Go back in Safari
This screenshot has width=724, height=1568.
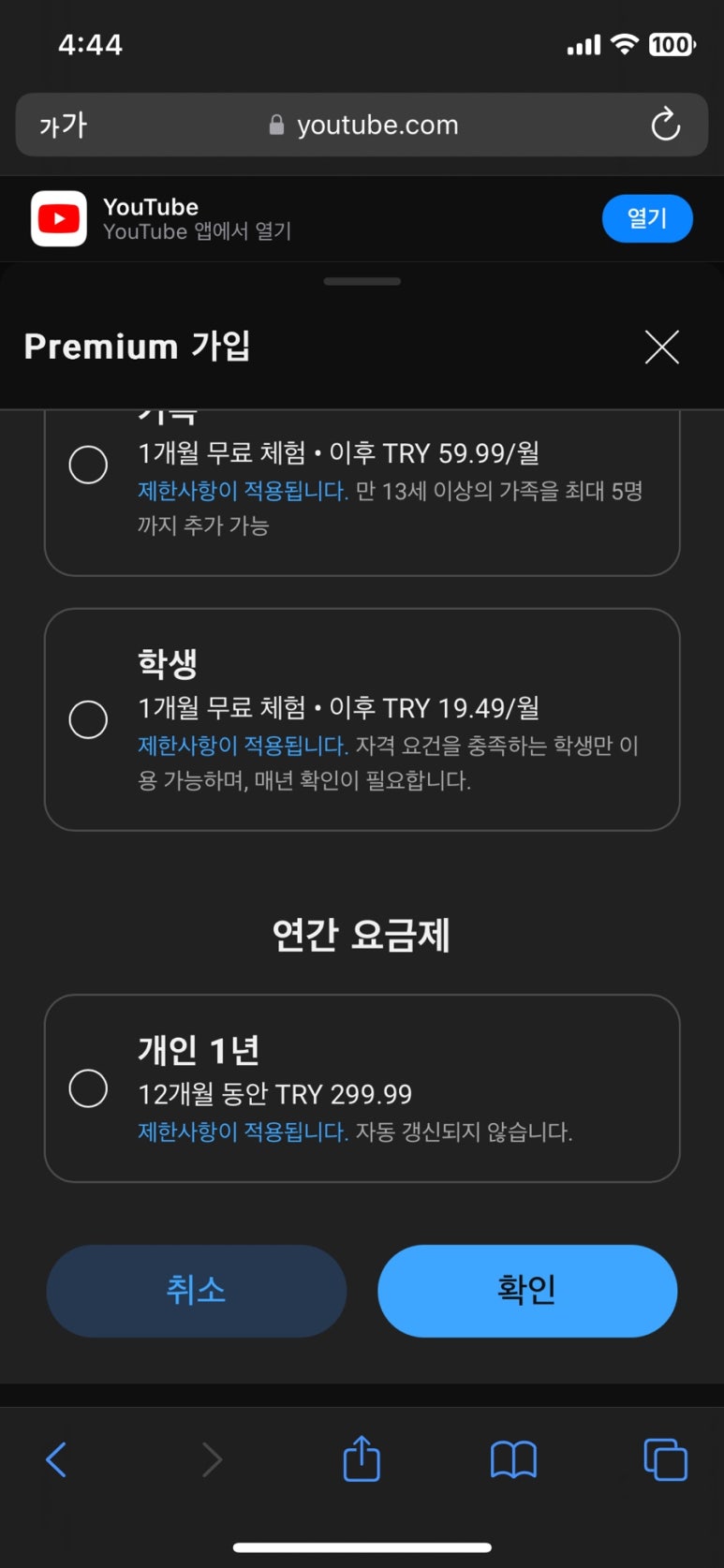pos(56,1459)
